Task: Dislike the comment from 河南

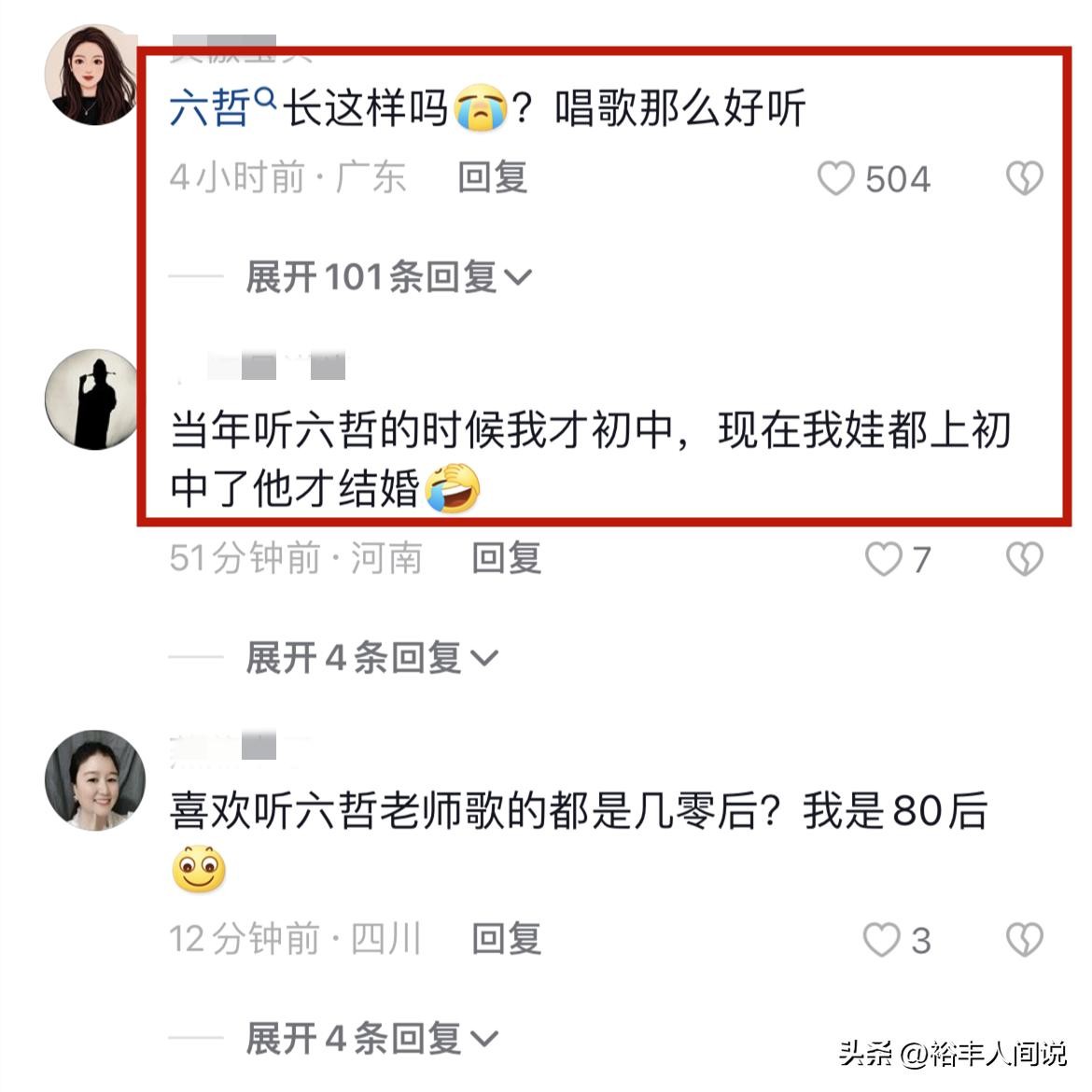Action: point(1024,559)
